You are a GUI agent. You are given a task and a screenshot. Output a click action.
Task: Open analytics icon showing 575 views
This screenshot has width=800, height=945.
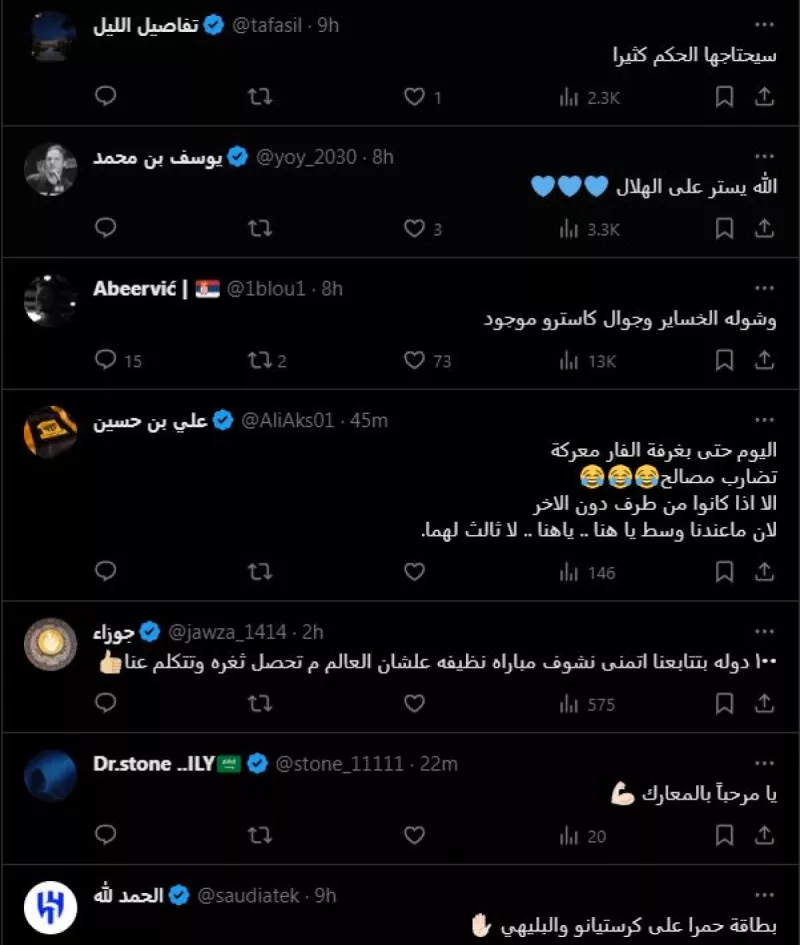[567, 704]
